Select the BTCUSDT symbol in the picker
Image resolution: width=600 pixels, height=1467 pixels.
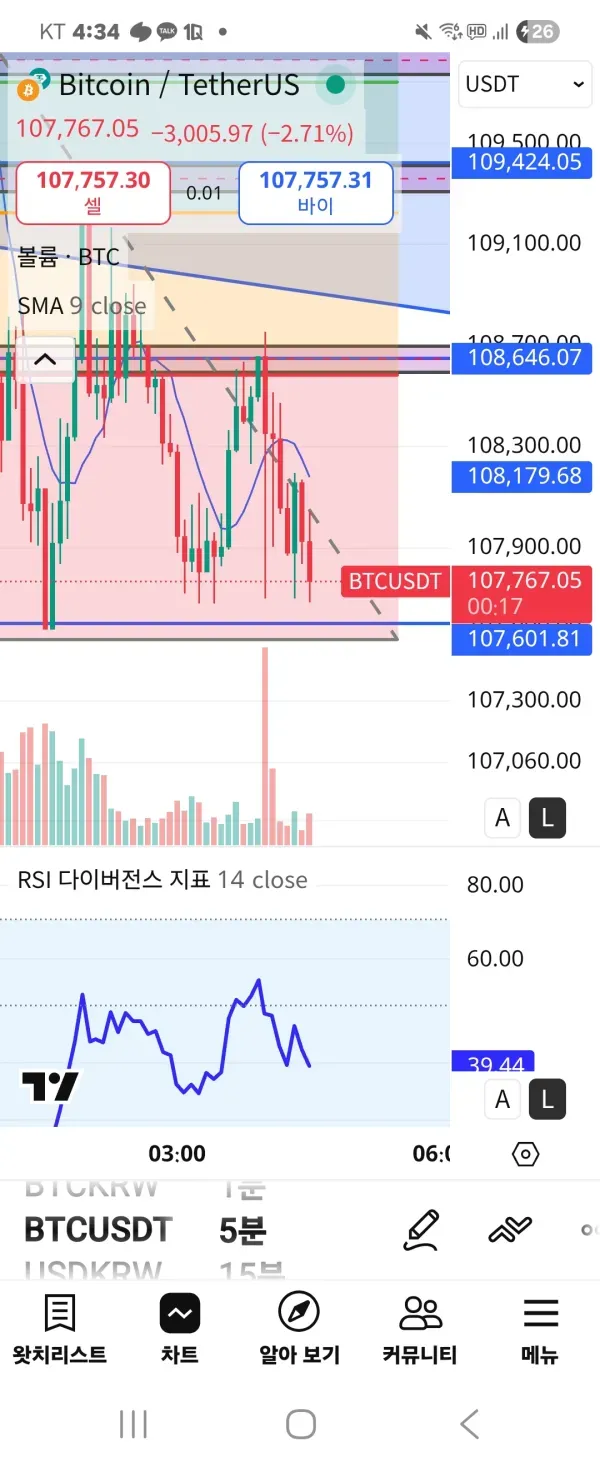point(98,1230)
